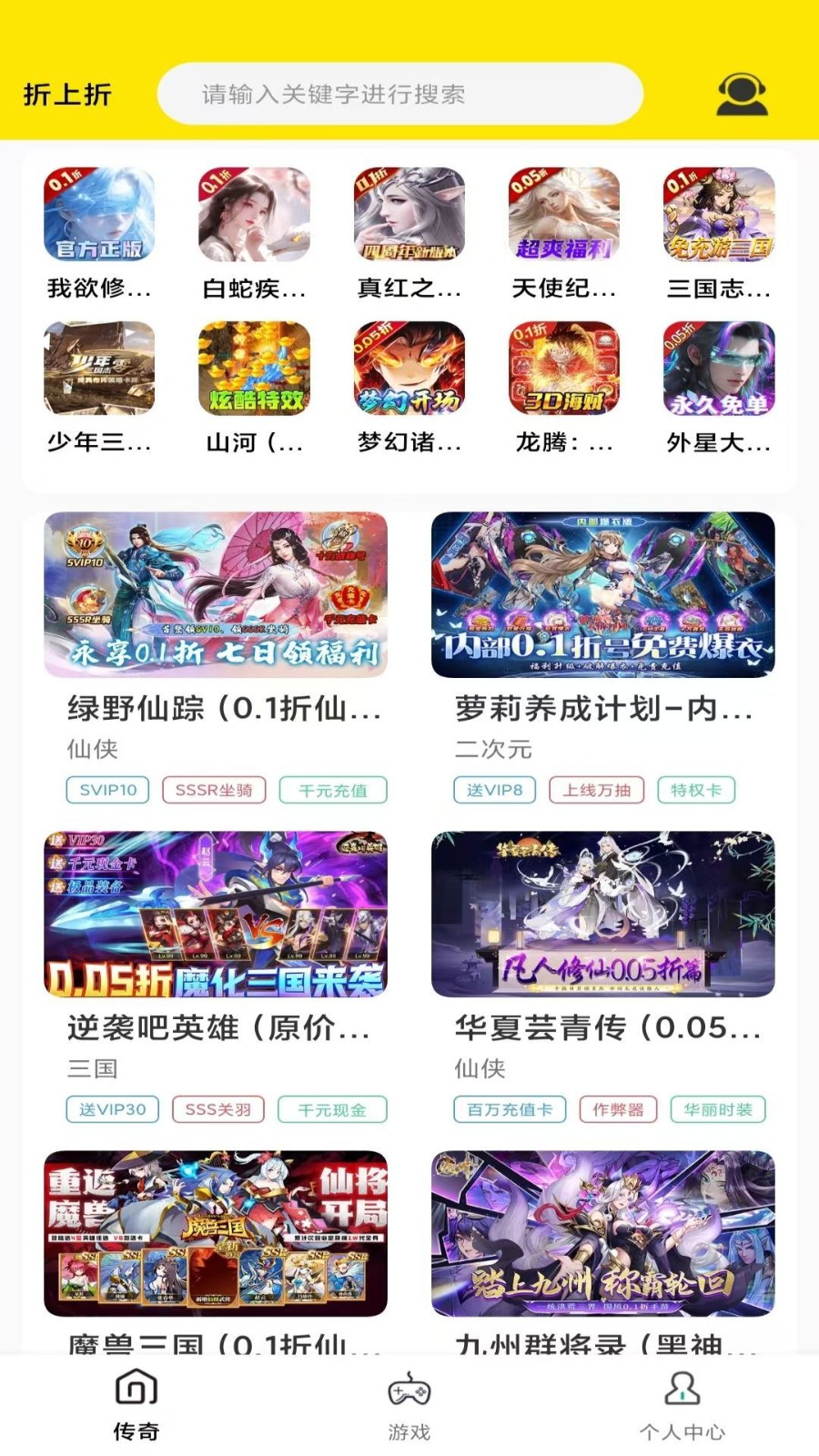Image resolution: width=819 pixels, height=1456 pixels.
Task: Select the 传奇 tab
Action: [x=136, y=1406]
